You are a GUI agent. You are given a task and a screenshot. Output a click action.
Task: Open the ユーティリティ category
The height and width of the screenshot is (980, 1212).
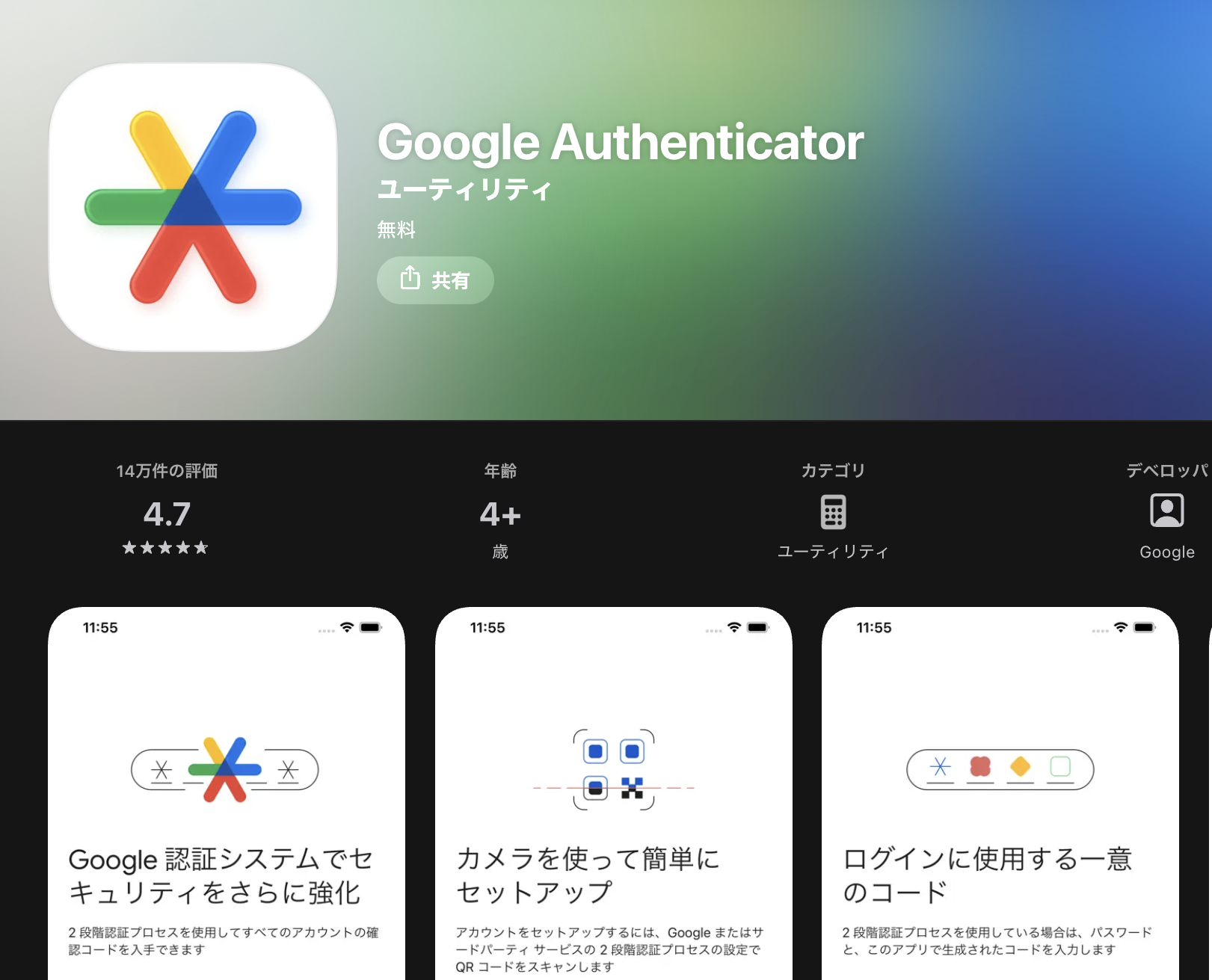pyautogui.click(x=833, y=514)
